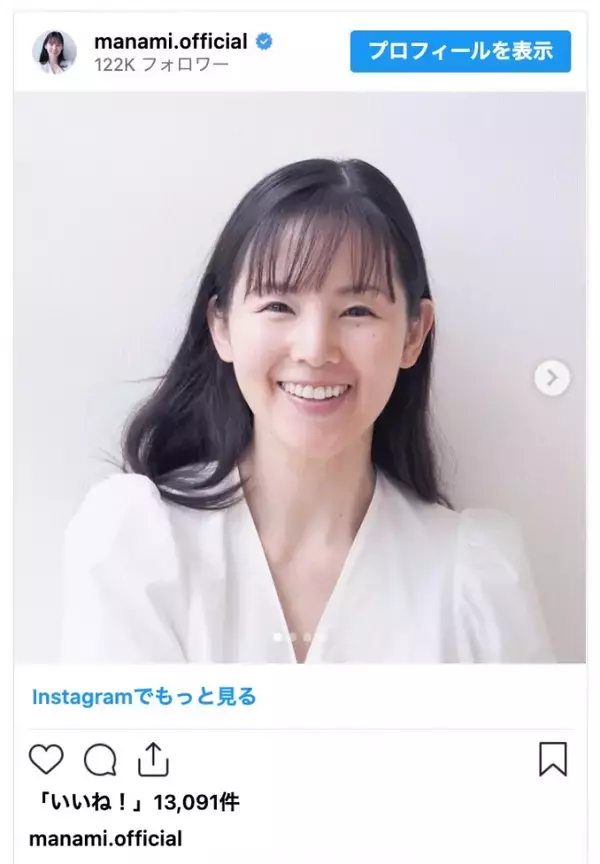Share this post
600x864 pixels.
152,759
